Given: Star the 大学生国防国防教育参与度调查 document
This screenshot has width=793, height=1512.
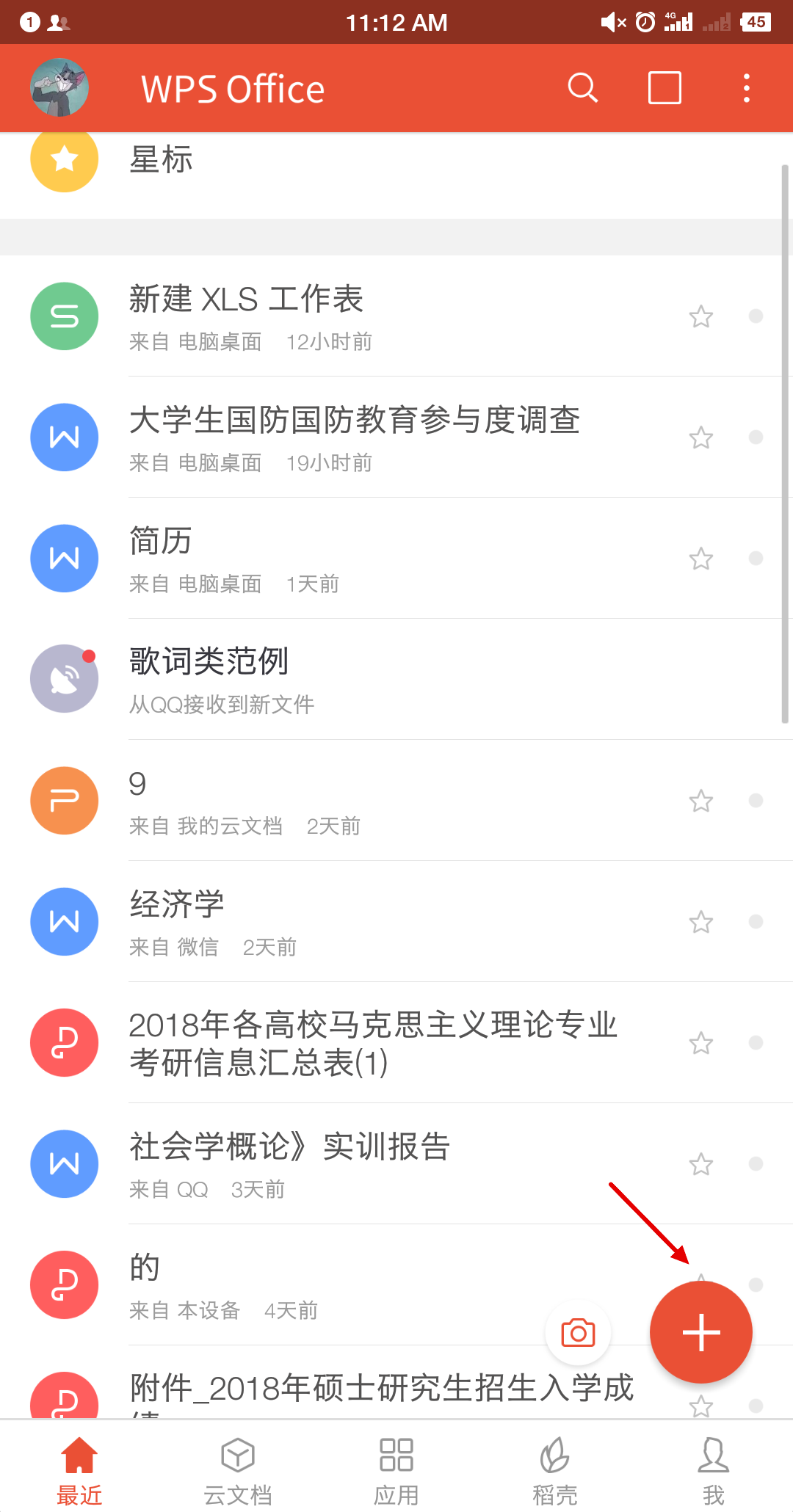Looking at the screenshot, I should tap(701, 438).
